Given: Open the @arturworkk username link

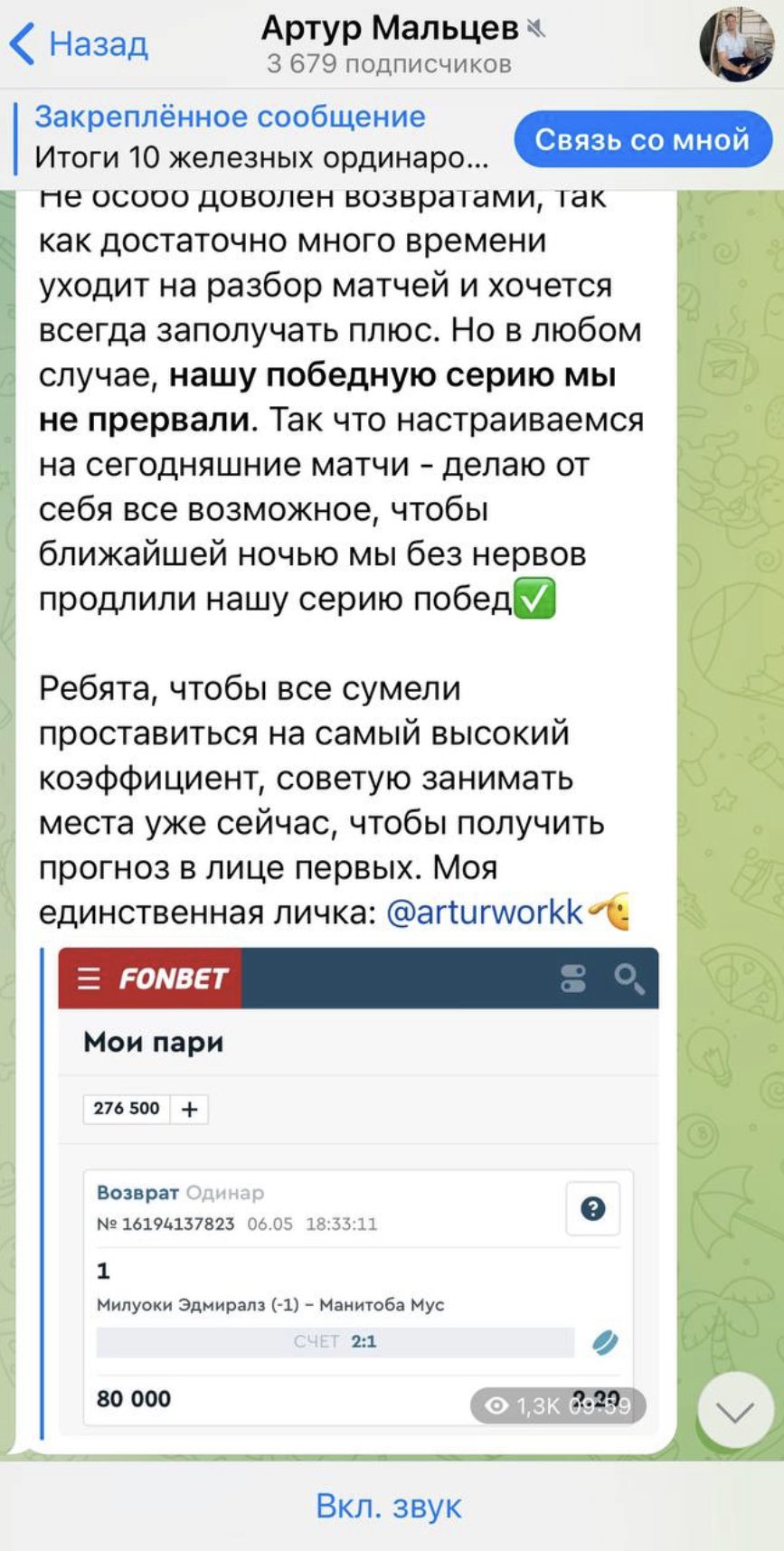Looking at the screenshot, I should [484, 912].
